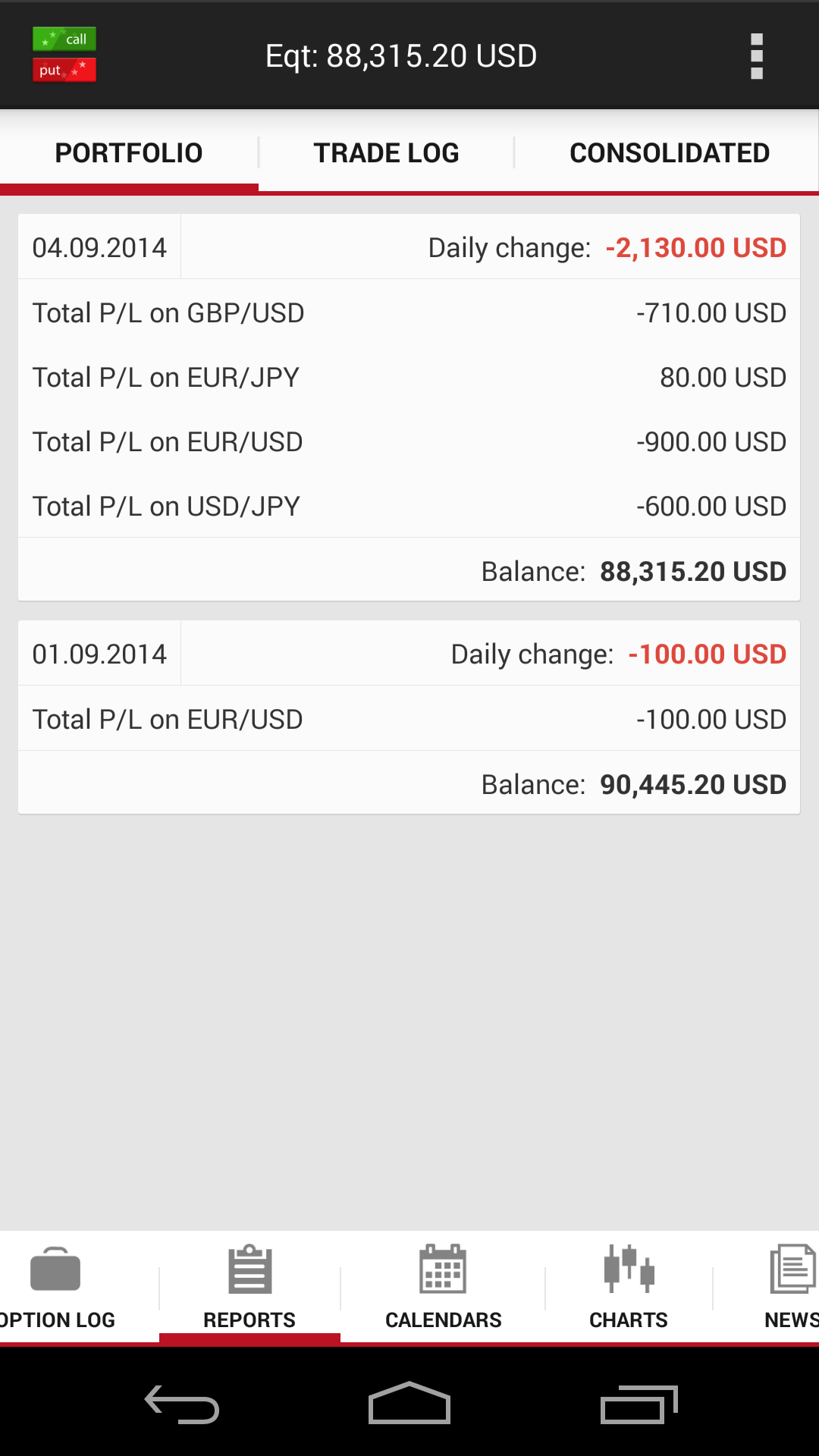Image resolution: width=819 pixels, height=1456 pixels.
Task: Switch to the Trade Log tab
Action: [x=387, y=152]
